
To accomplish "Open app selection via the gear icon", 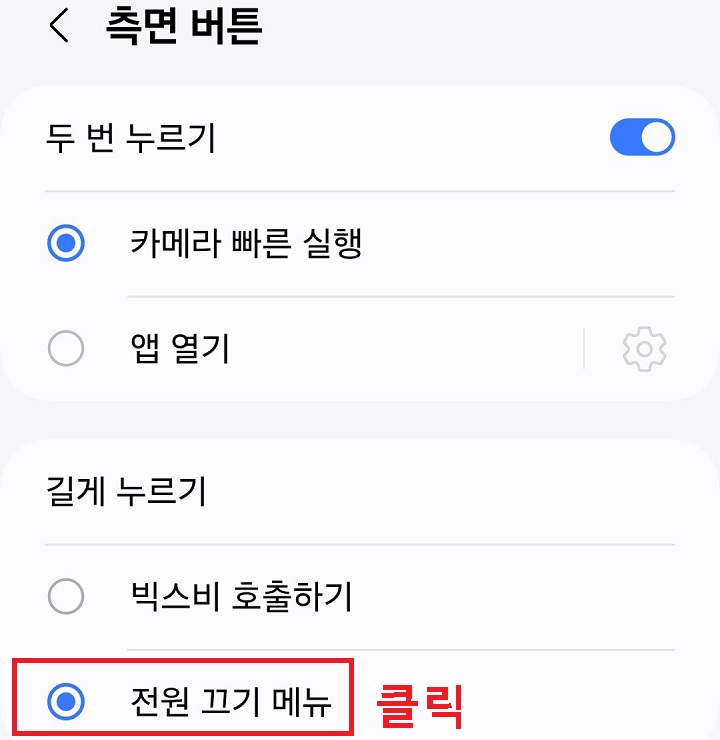I will [x=645, y=348].
